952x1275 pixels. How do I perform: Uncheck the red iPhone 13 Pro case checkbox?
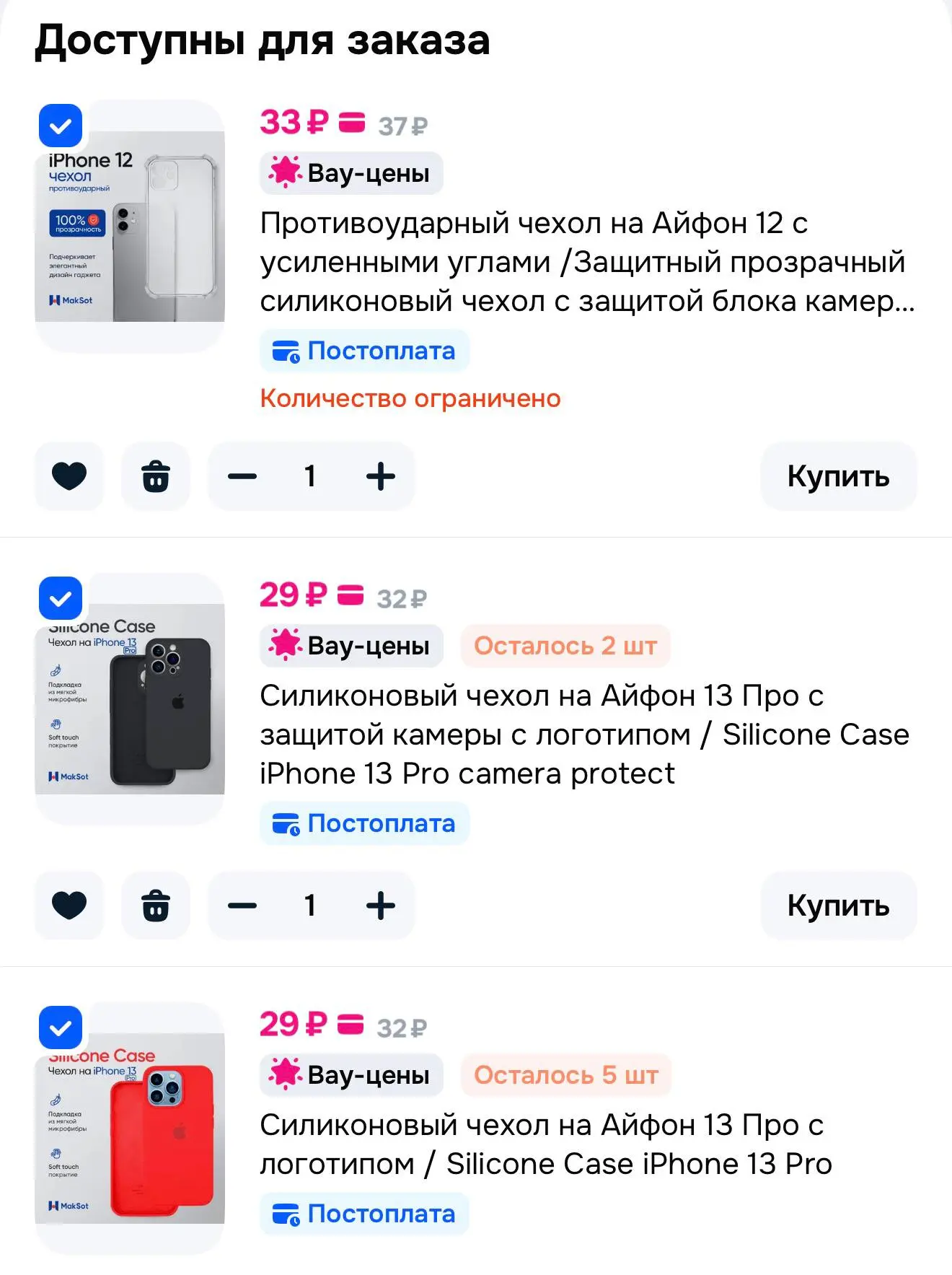[61, 1028]
